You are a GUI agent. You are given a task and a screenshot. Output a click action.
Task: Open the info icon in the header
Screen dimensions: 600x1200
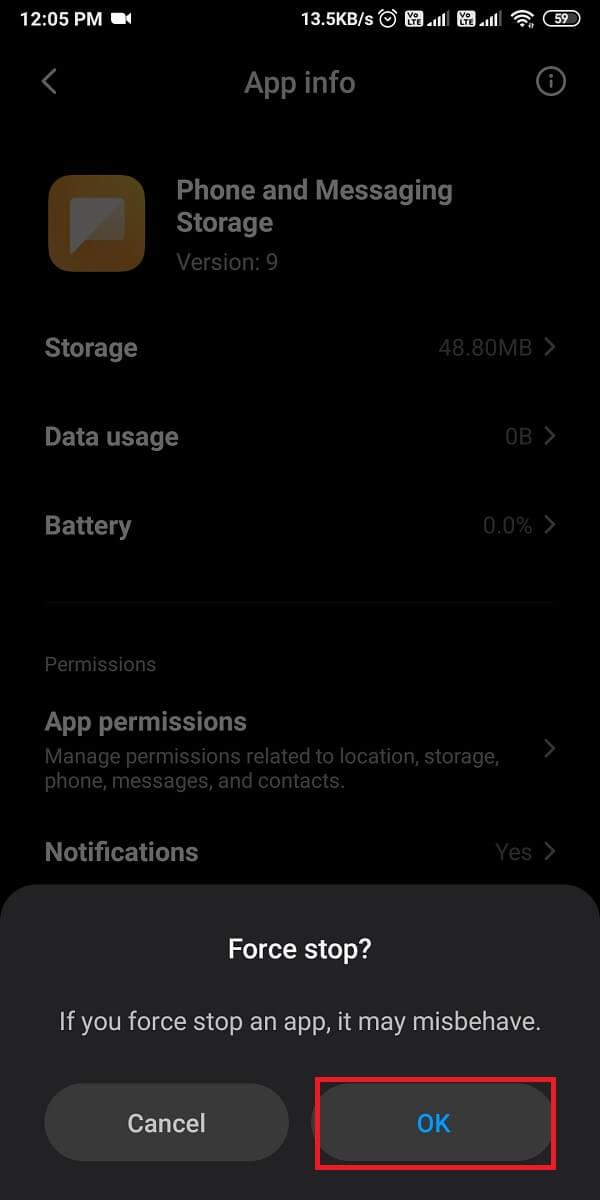(x=550, y=82)
